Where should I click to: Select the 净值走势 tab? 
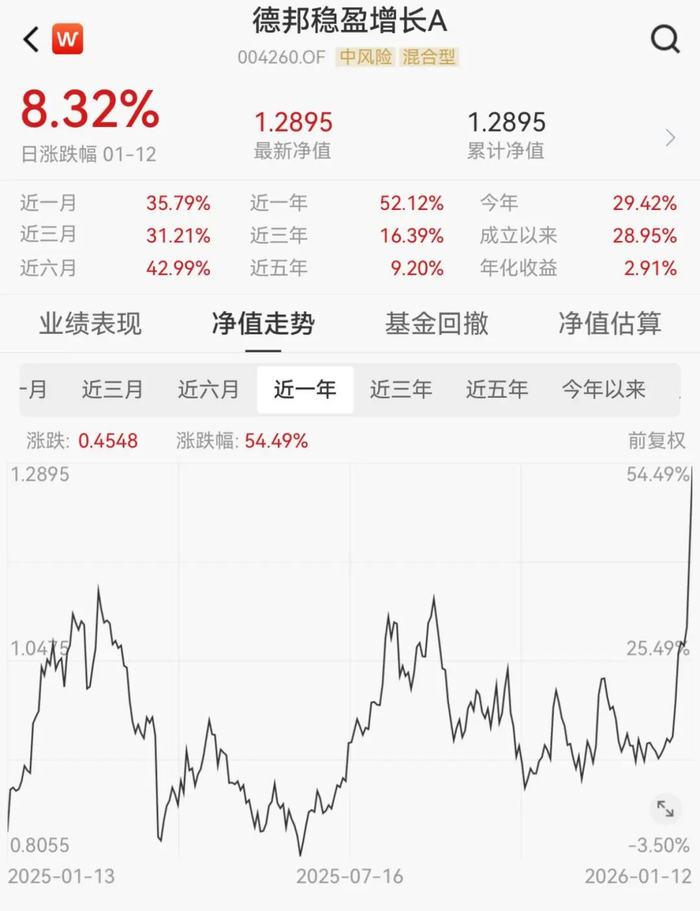click(x=263, y=323)
